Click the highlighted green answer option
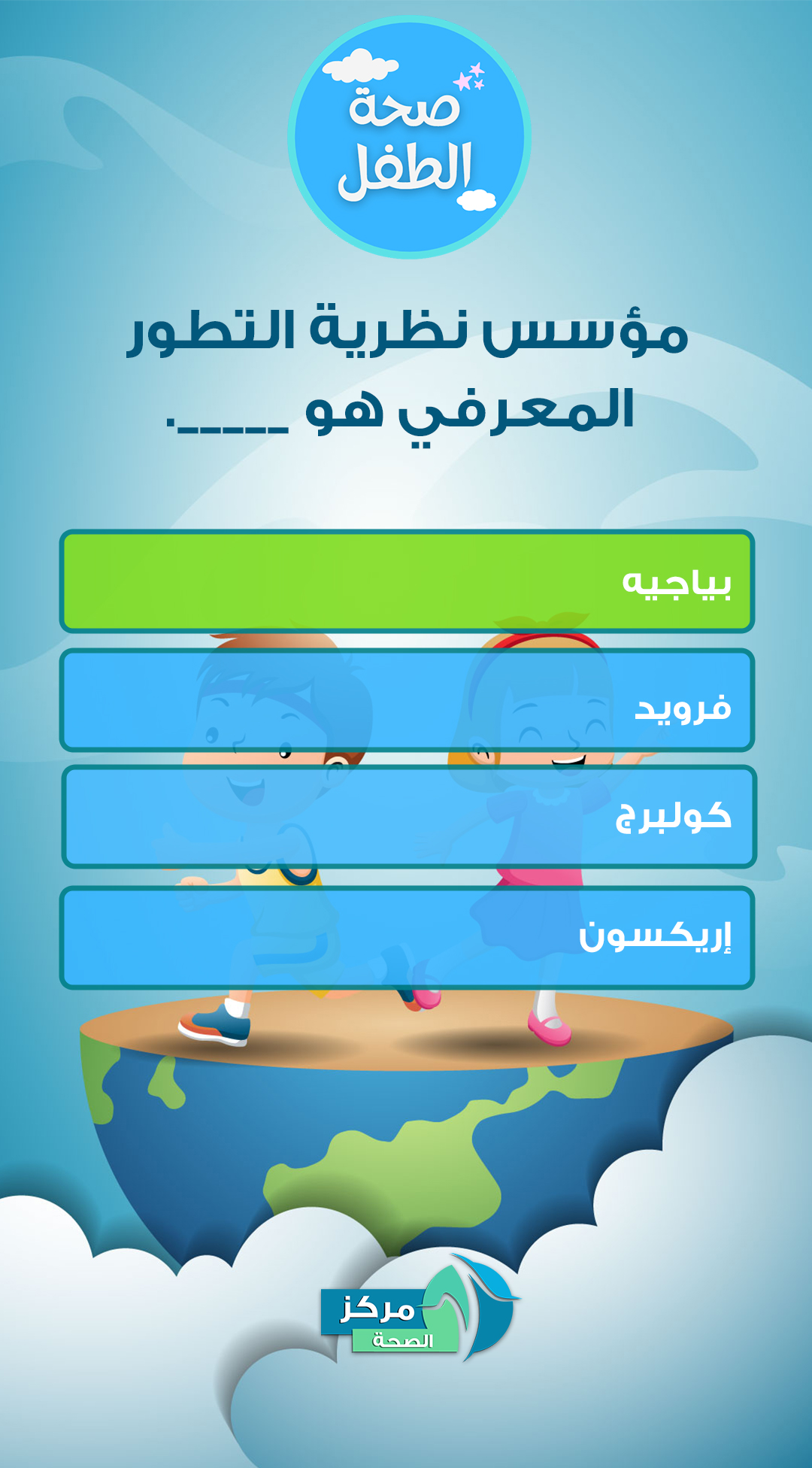This screenshot has height=1468, width=812. [x=406, y=583]
